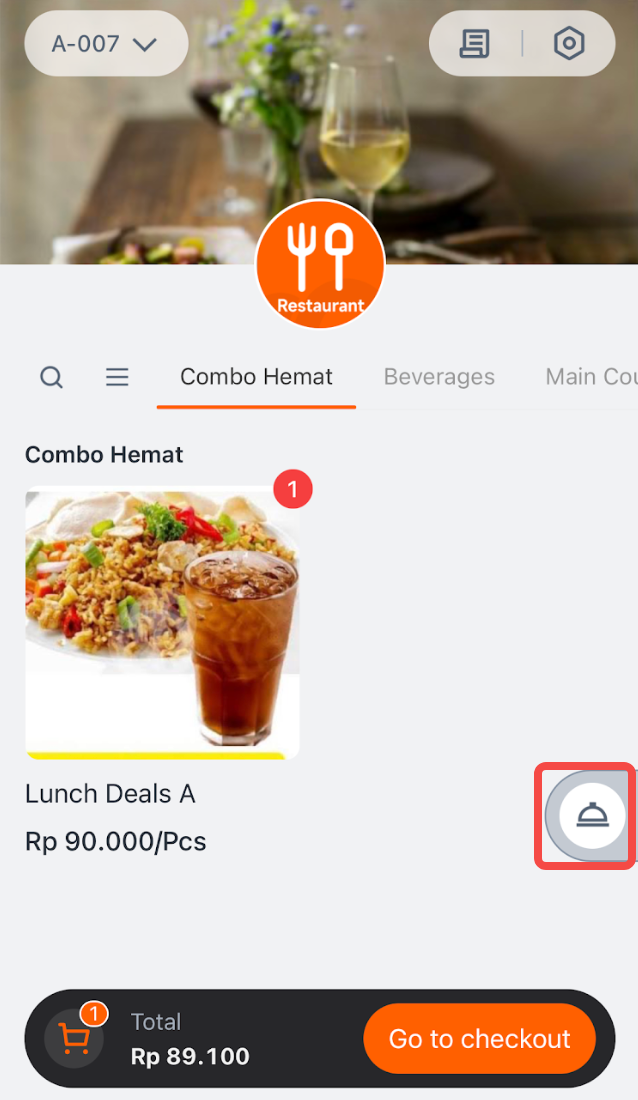Open the order list receipt icon

pos(475,44)
